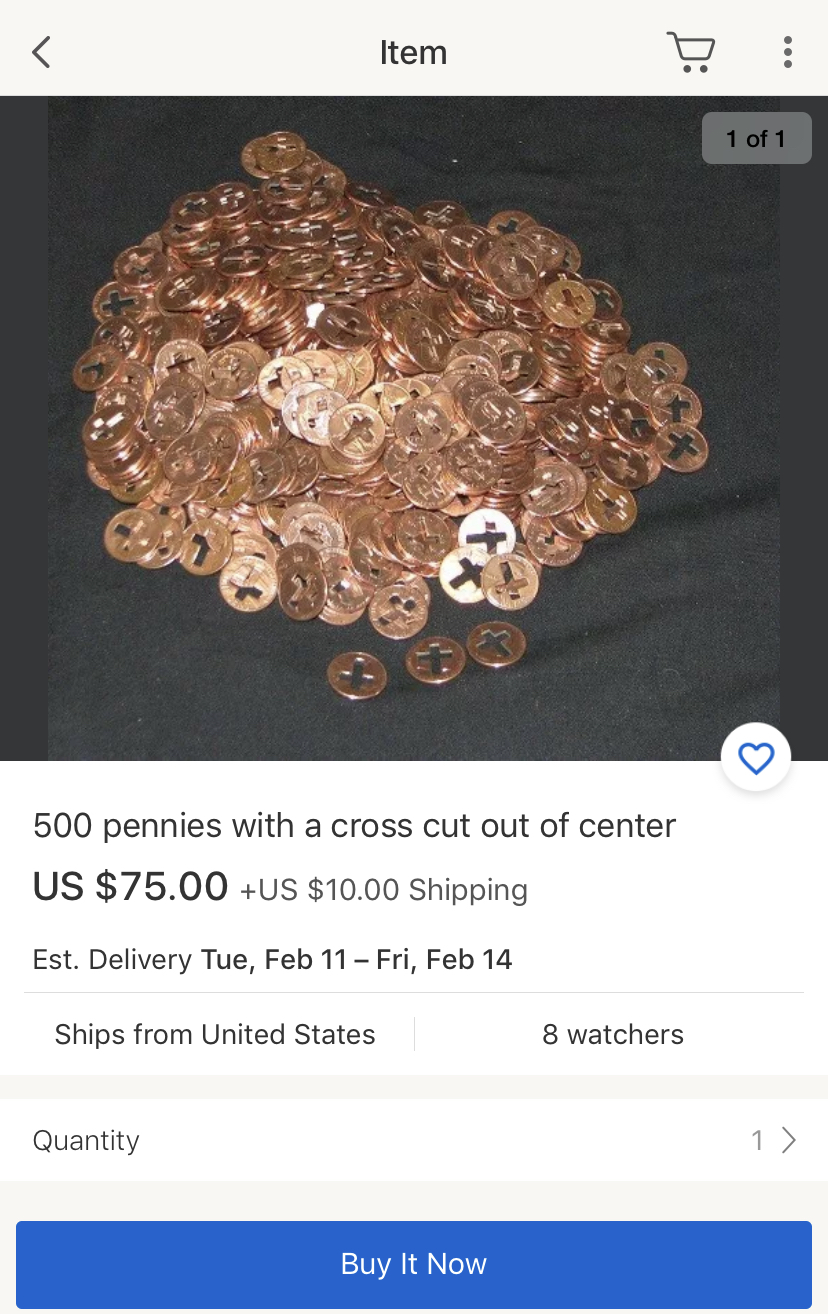This screenshot has height=1314, width=828.
Task: Open the shopping cart
Action: (690, 52)
